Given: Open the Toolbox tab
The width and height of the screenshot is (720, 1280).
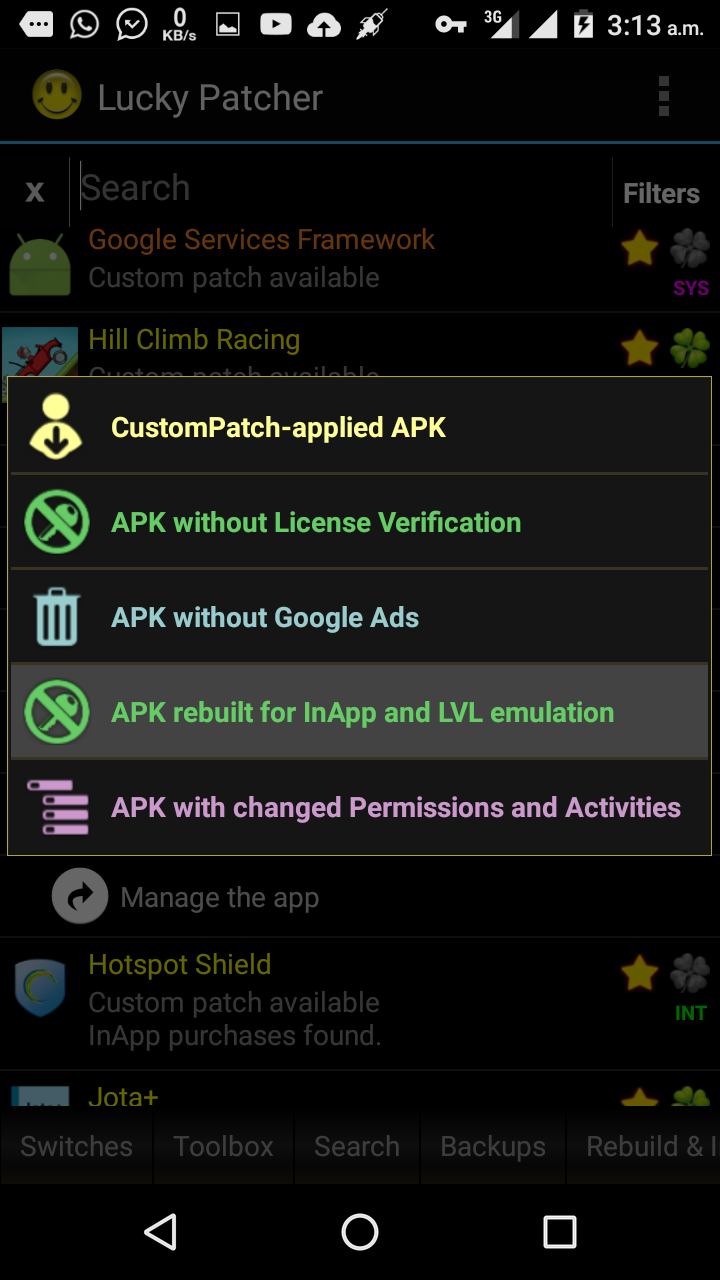Looking at the screenshot, I should pos(223,1146).
